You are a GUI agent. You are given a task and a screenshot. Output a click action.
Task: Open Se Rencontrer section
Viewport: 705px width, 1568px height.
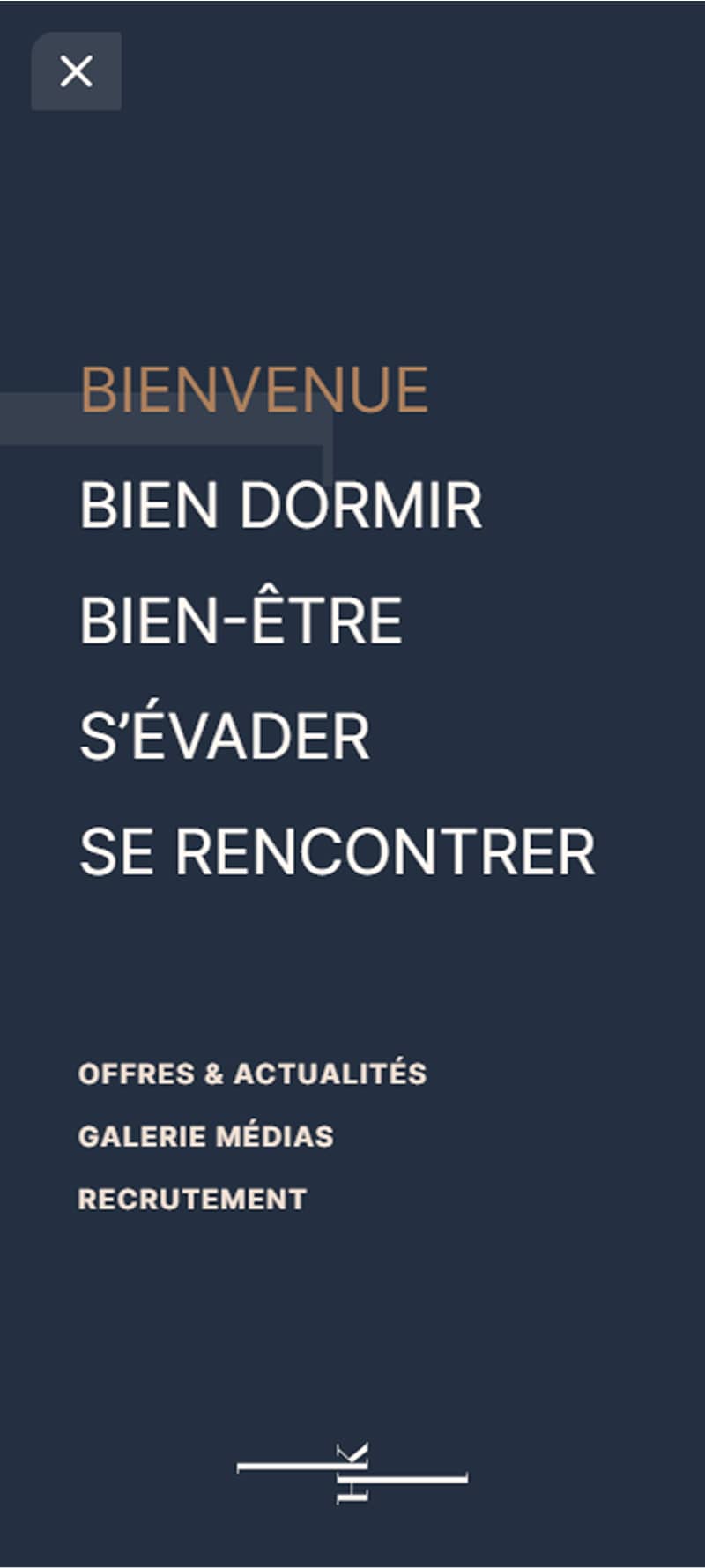point(338,851)
